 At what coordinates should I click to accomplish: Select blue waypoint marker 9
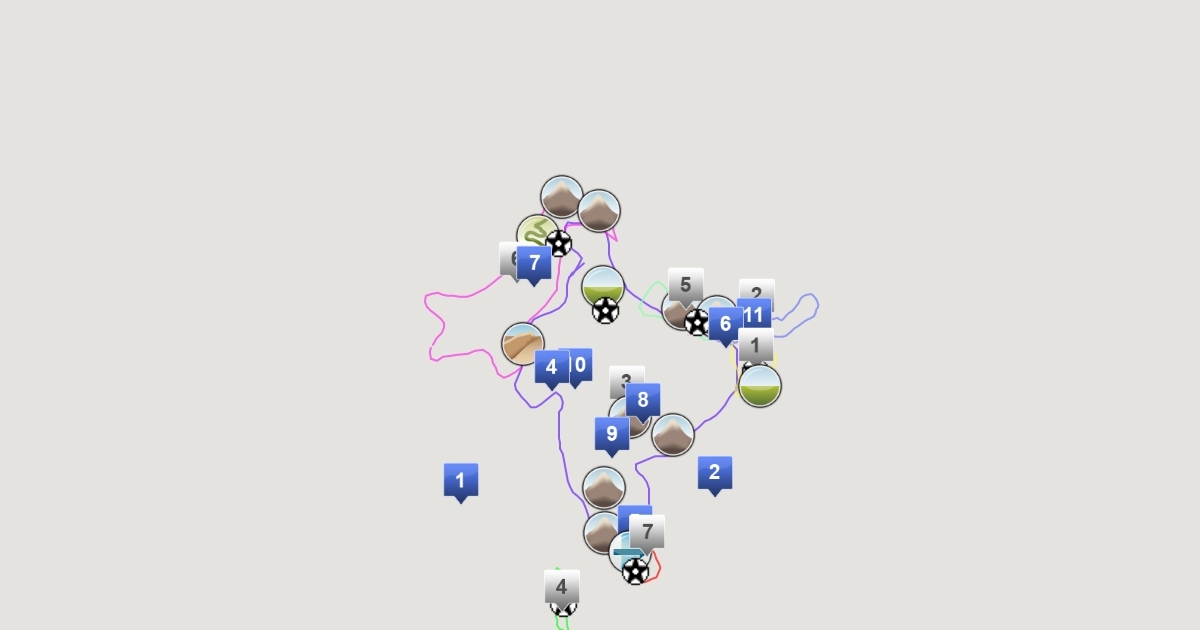[611, 435]
